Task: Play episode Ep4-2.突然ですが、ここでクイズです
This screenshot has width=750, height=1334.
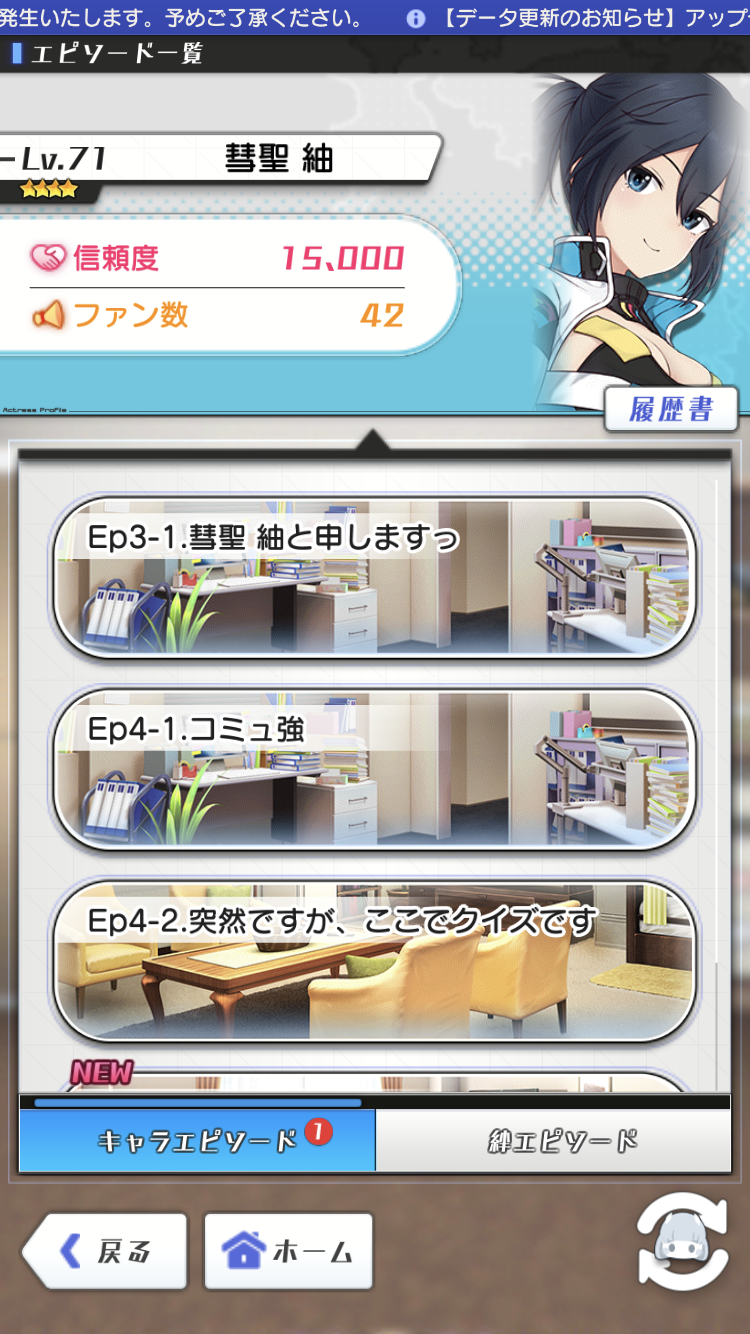Action: point(374,961)
